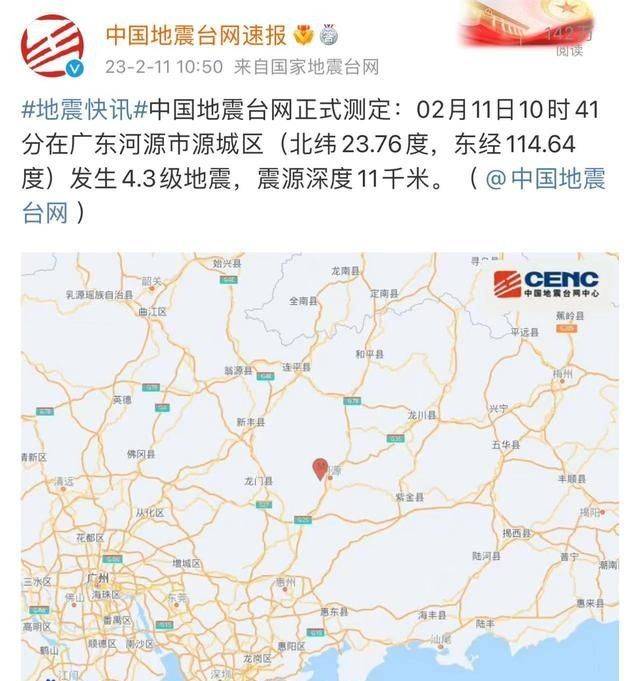The height and width of the screenshot is (681, 640).
Task: Open the #地震快讯# hashtag topic
Action: point(77,108)
